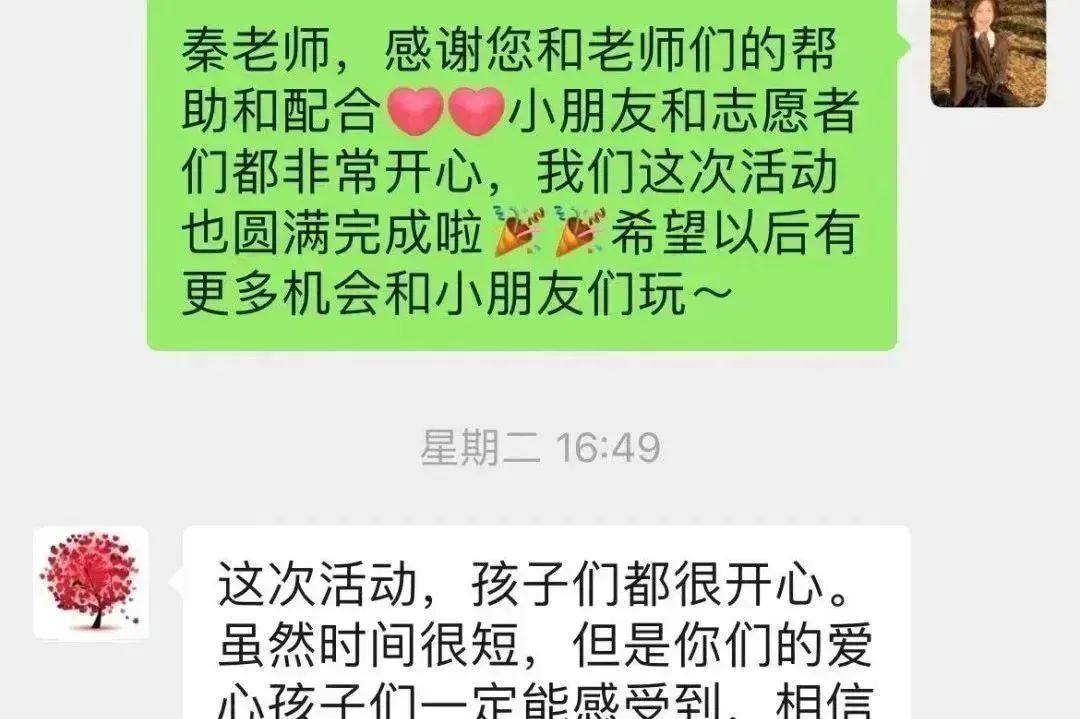The image size is (1080, 719).
Task: Open the red heart-tree avatar profile
Action: (x=91, y=583)
